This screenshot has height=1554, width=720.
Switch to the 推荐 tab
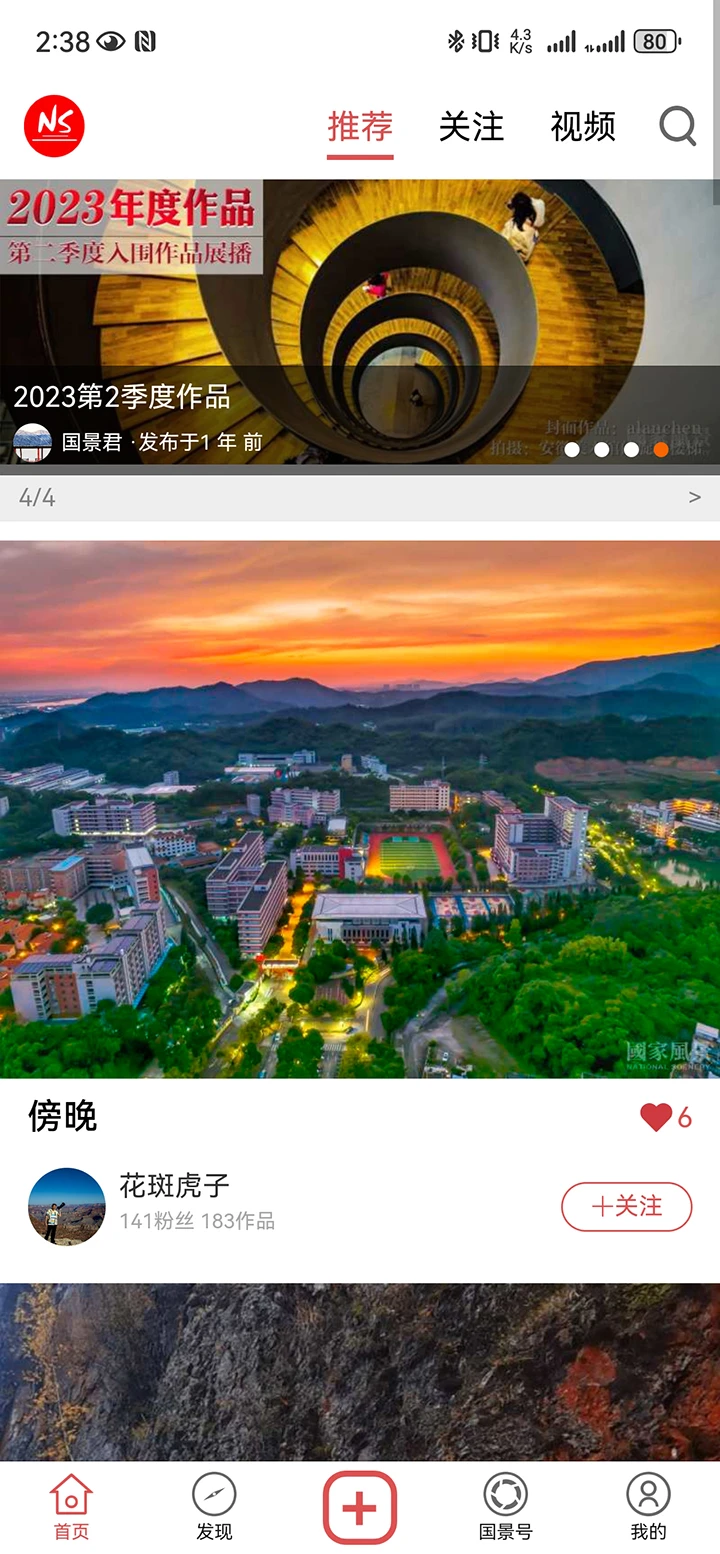359,126
